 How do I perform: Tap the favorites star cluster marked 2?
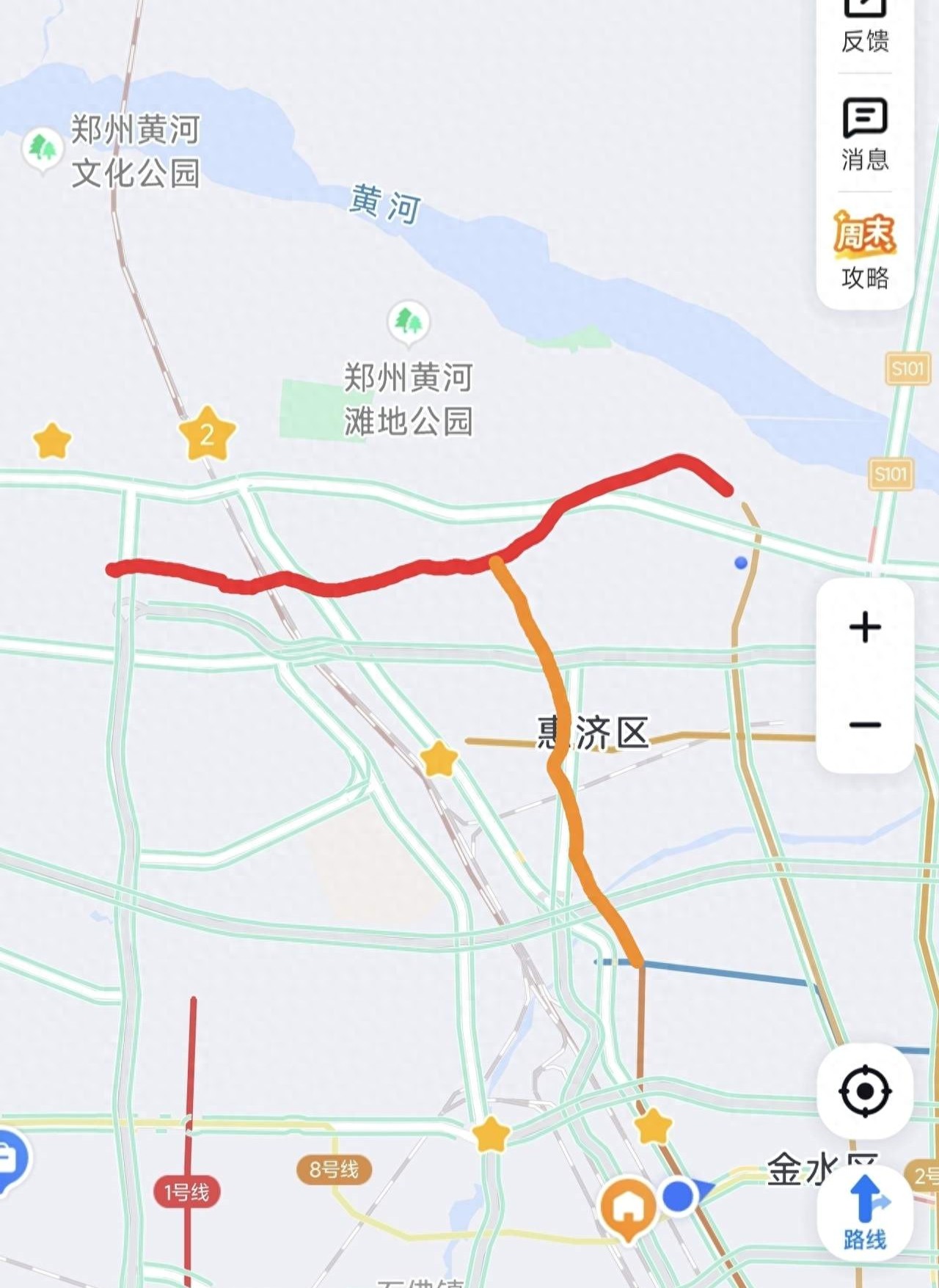208,434
